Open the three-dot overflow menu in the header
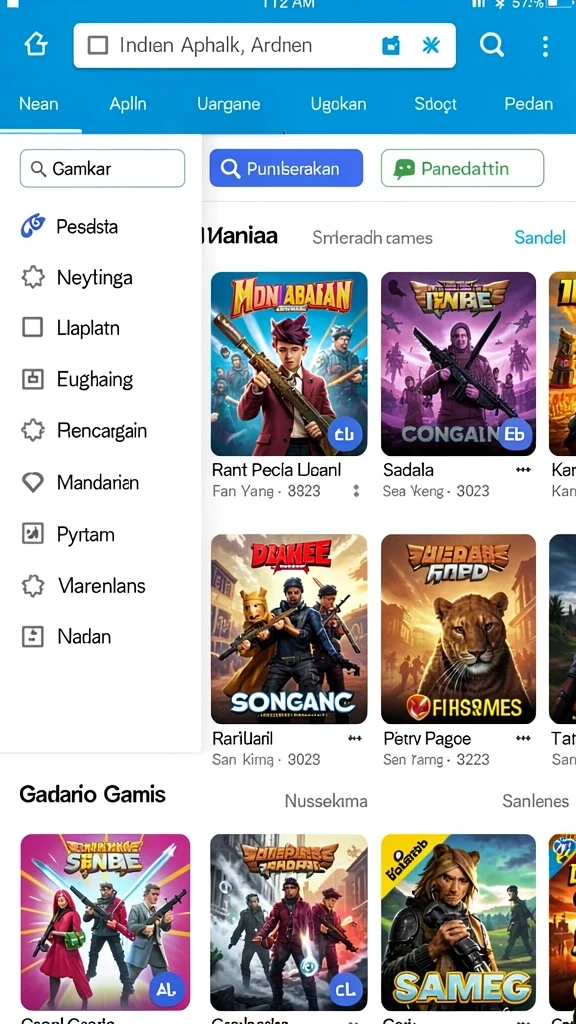Viewport: 576px width, 1024px height. pos(545,46)
